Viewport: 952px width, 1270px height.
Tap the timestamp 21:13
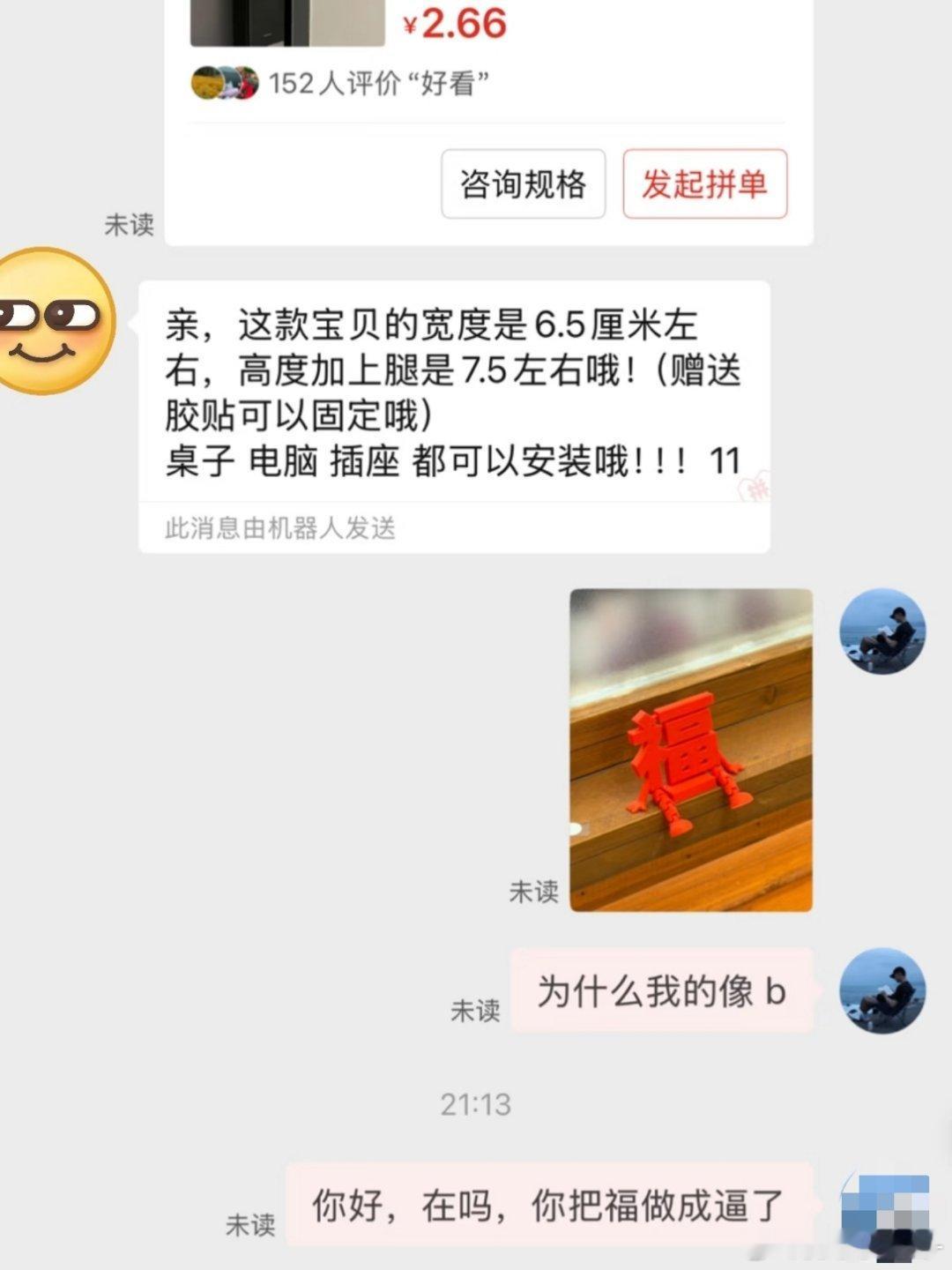tap(476, 1102)
